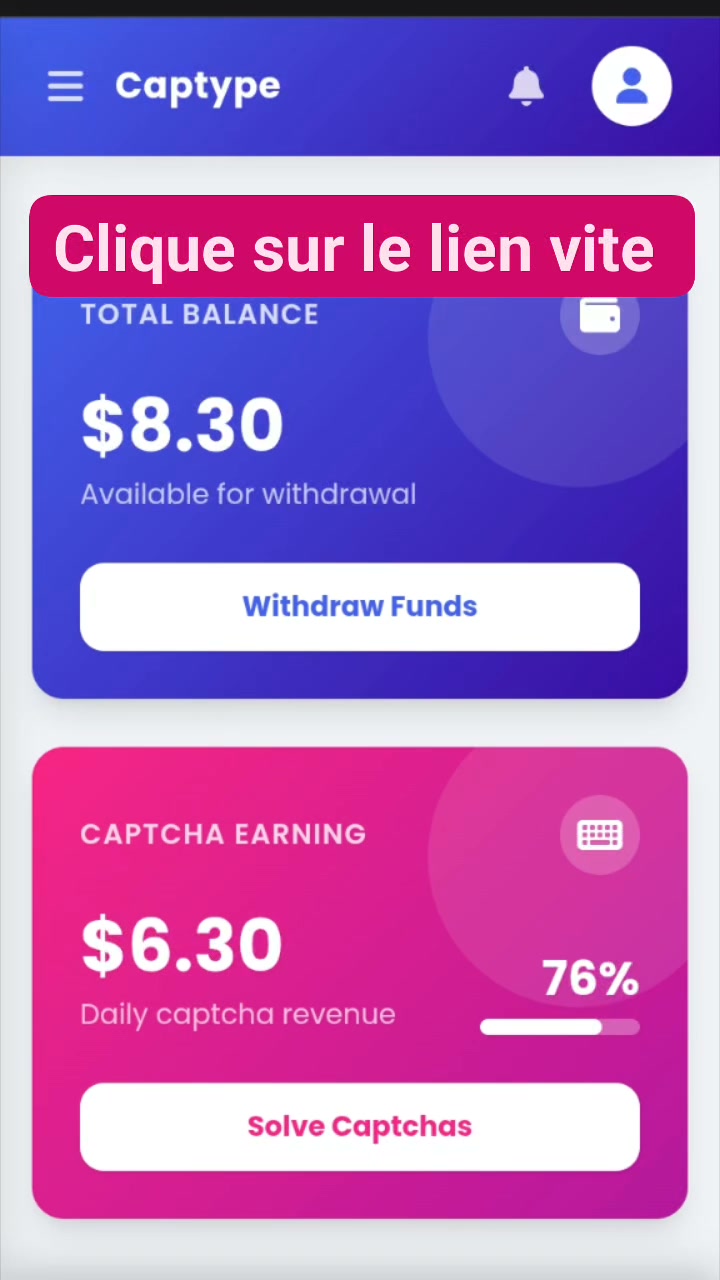Open the profile avatar
Image resolution: width=720 pixels, height=1280 pixels.
[631, 86]
